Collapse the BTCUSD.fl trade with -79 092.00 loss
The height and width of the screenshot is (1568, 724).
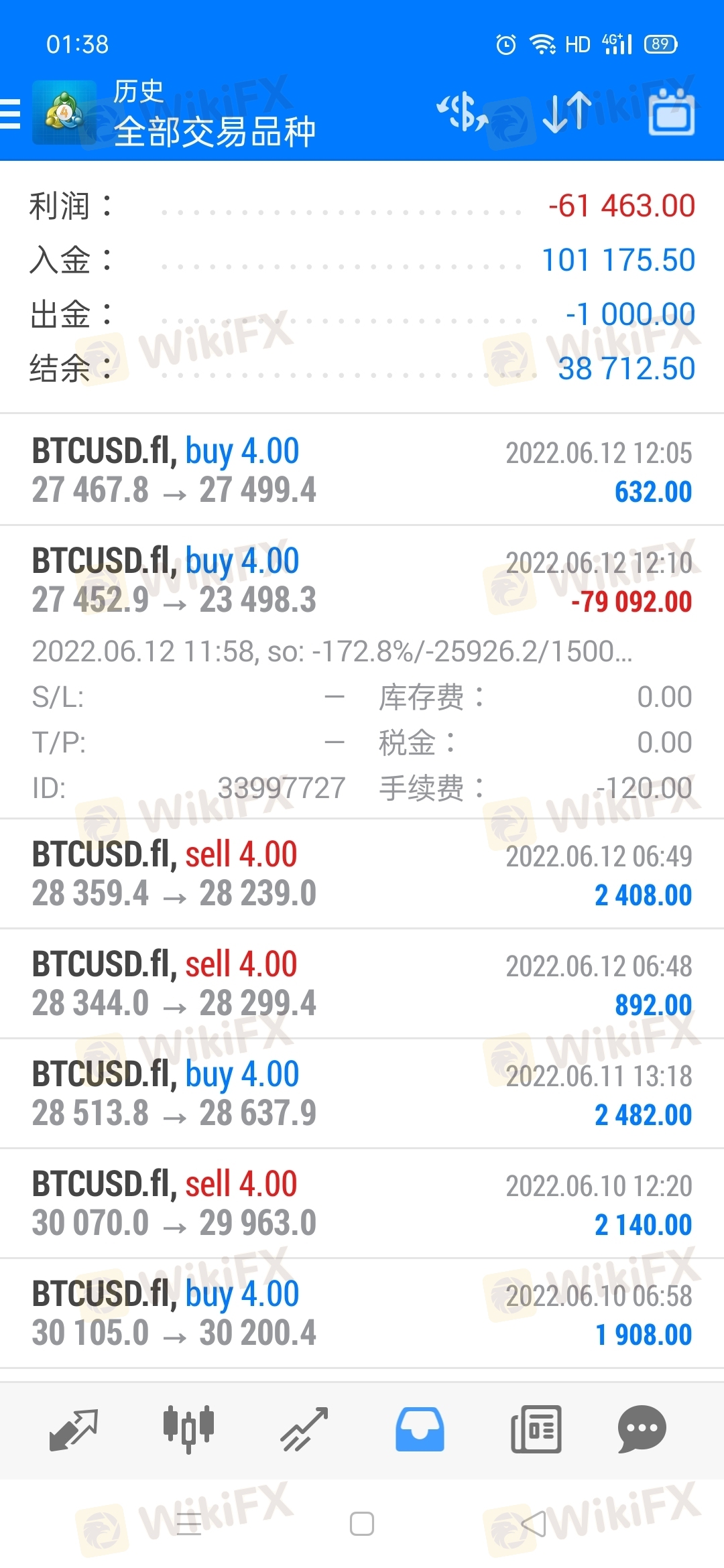[362, 580]
